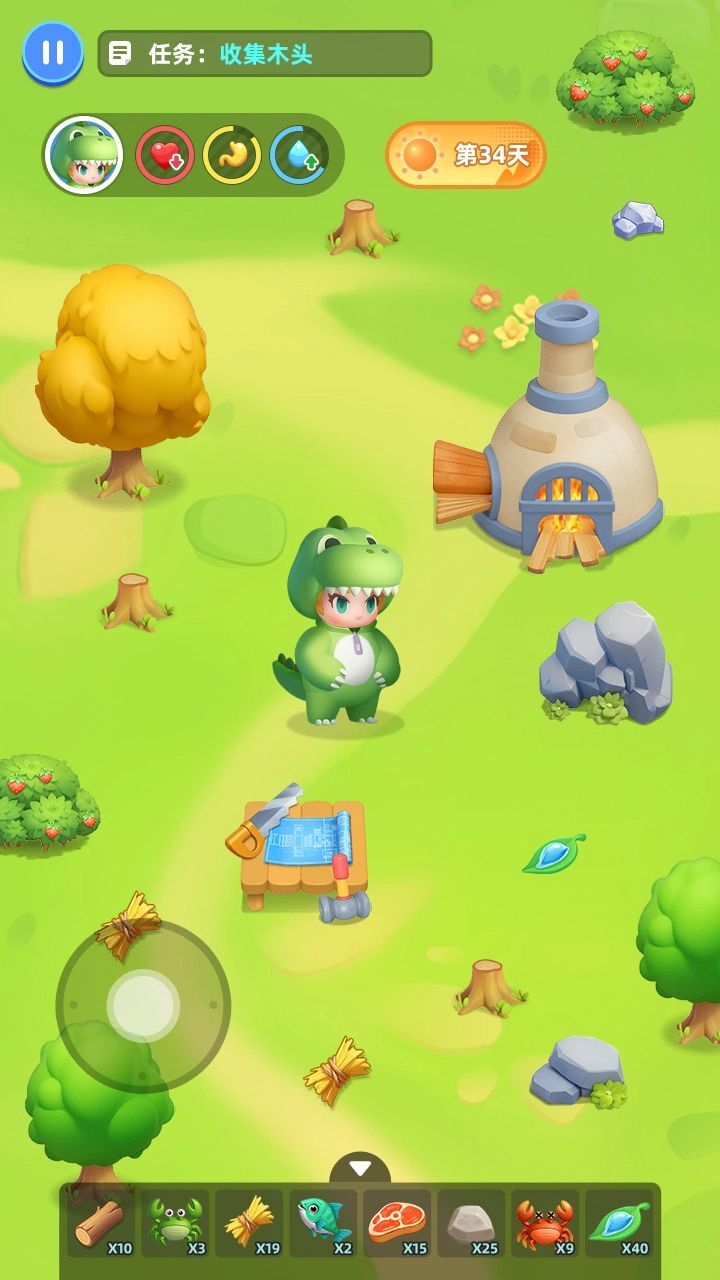Open the dinosaur character avatar
This screenshot has height=1280, width=720.
point(84,155)
